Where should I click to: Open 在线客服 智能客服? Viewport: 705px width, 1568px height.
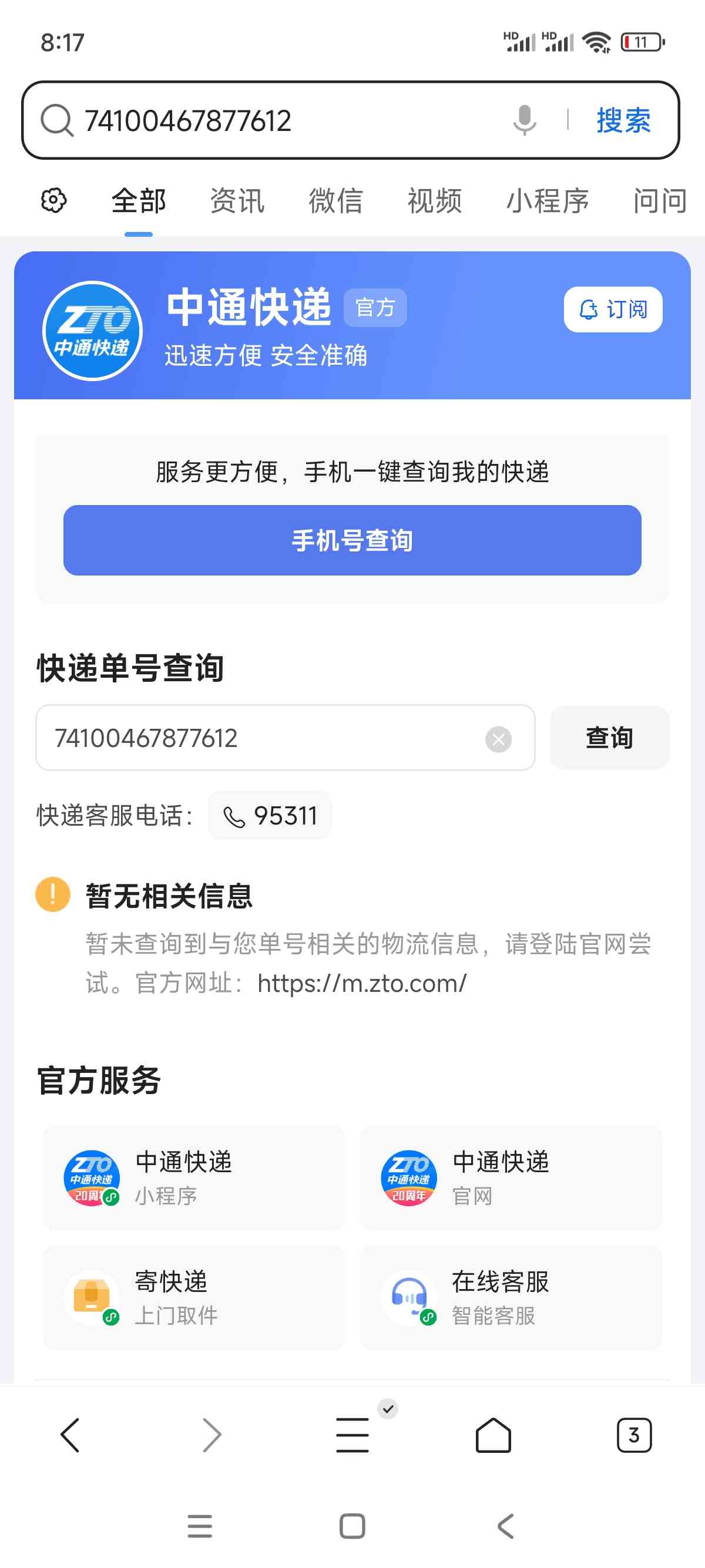click(x=510, y=1298)
